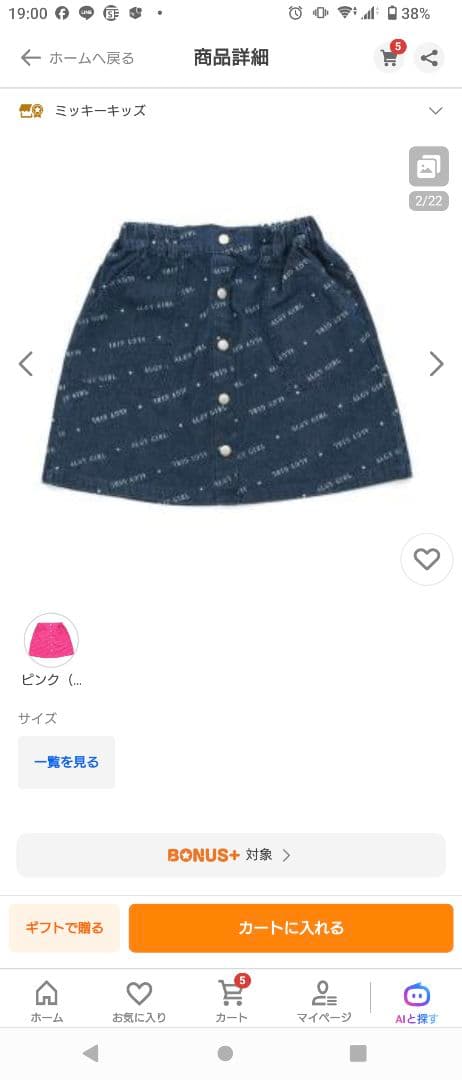The image size is (462, 1080).
Task: Open the image gallery icon
Action: [x=428, y=166]
